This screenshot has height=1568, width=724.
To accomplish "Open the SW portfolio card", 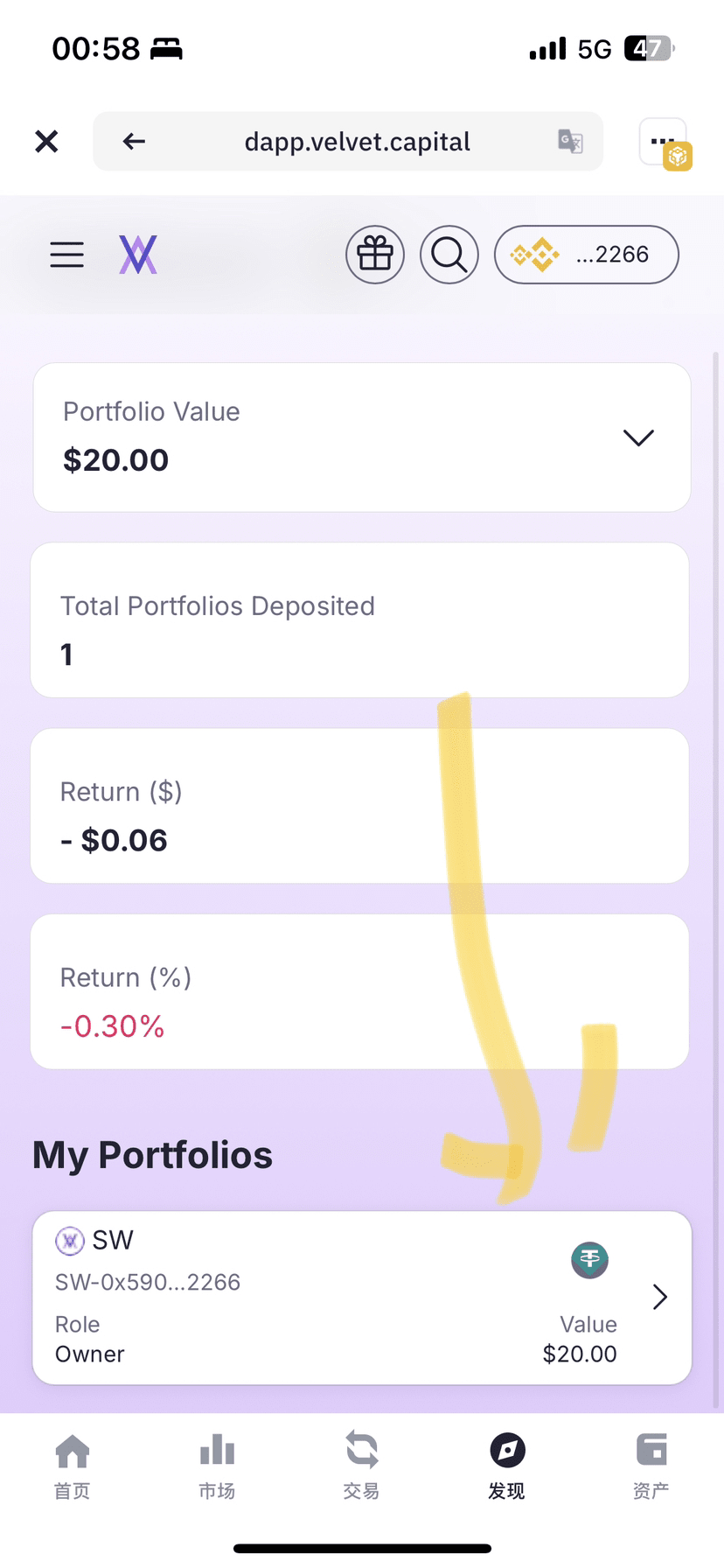I will point(362,1298).
